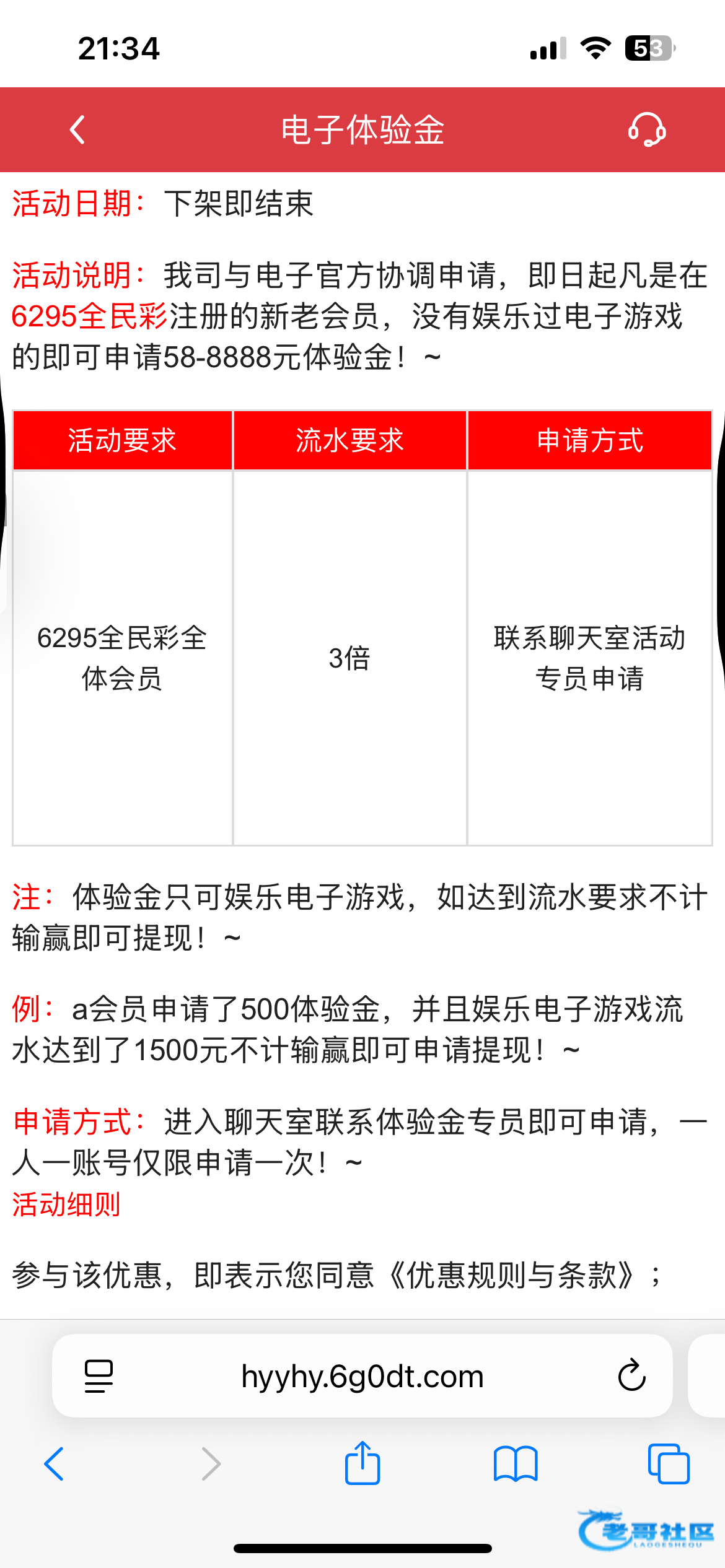Open Safari bookmarks
The height and width of the screenshot is (1568, 725).
click(x=515, y=1464)
